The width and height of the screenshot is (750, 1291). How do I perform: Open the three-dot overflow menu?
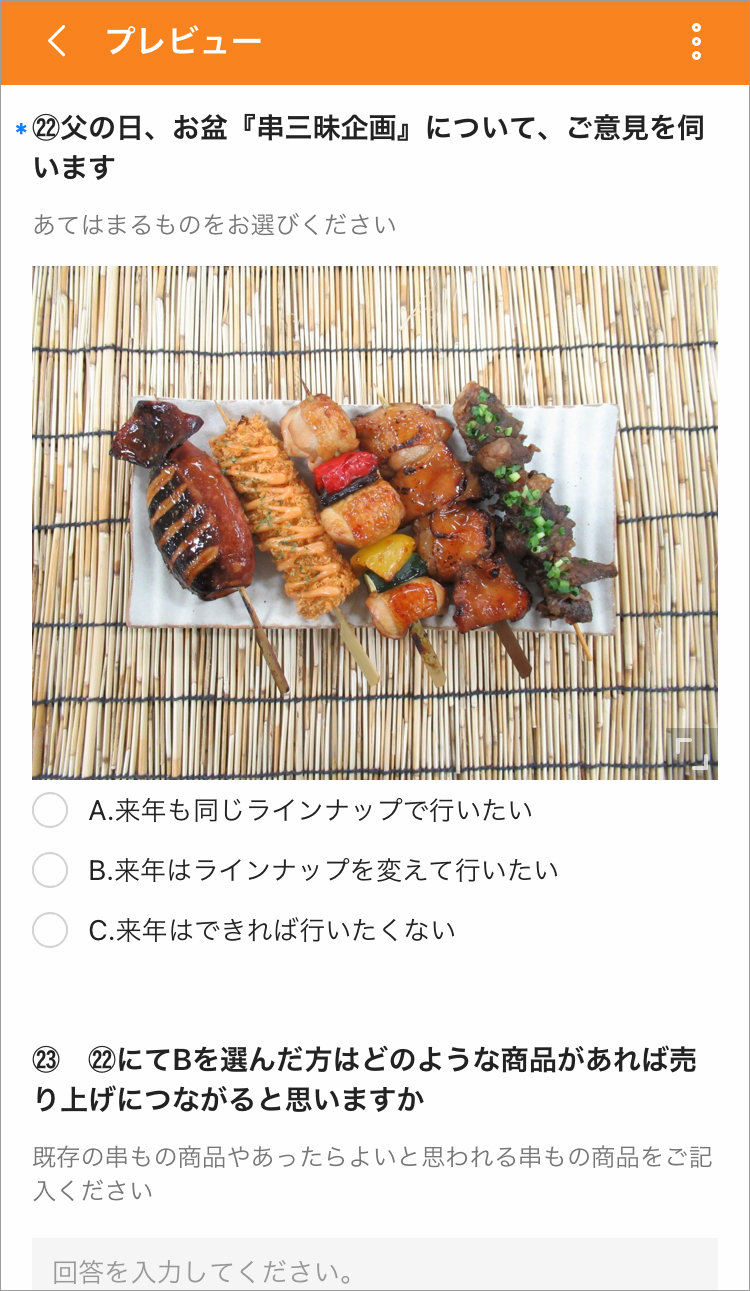coord(696,42)
